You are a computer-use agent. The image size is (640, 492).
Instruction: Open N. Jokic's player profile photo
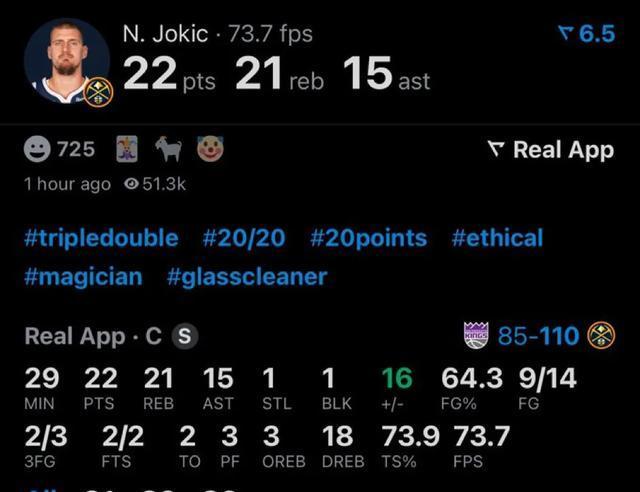[66, 60]
